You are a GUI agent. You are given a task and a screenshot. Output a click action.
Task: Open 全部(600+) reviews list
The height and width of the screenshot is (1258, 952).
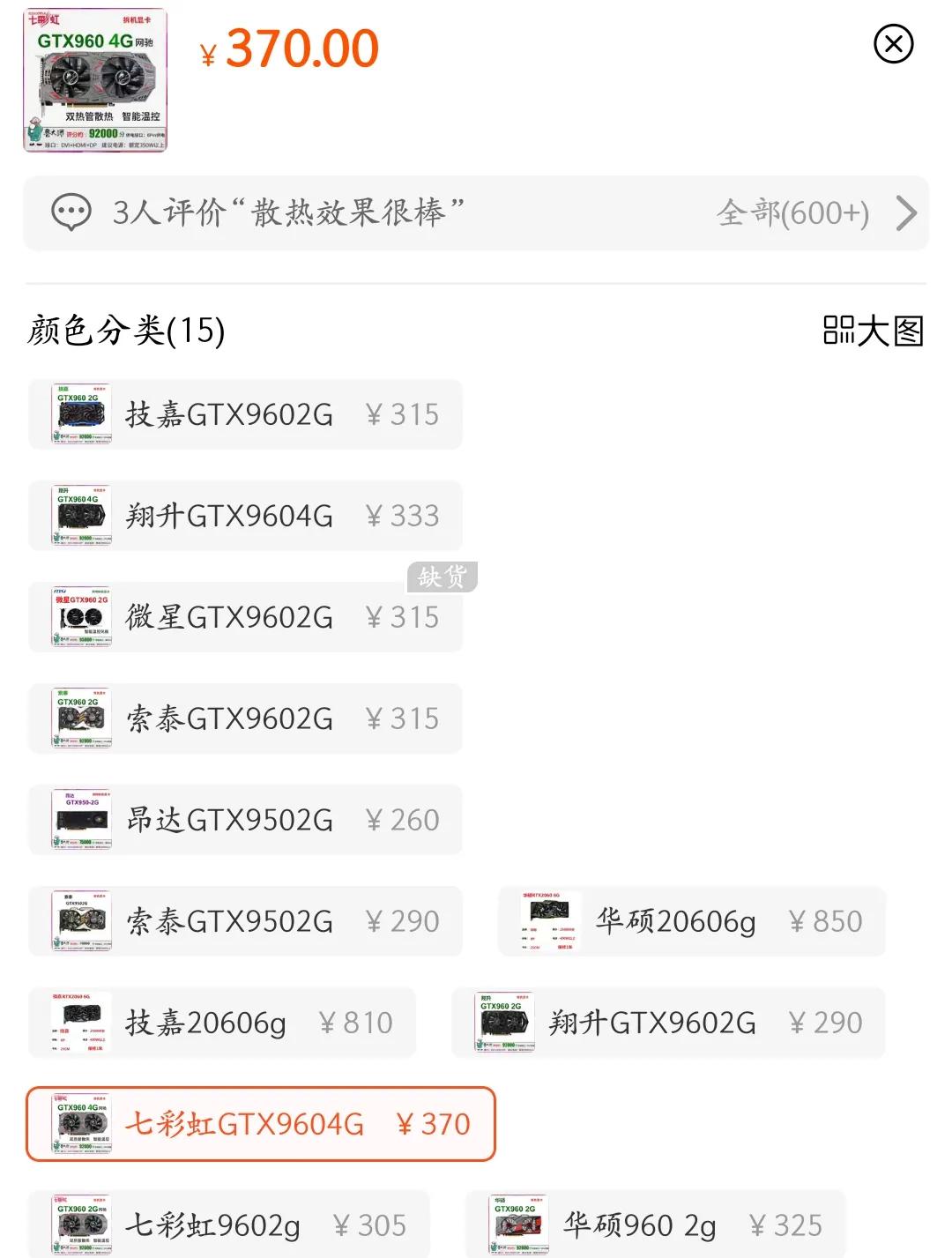[793, 211]
